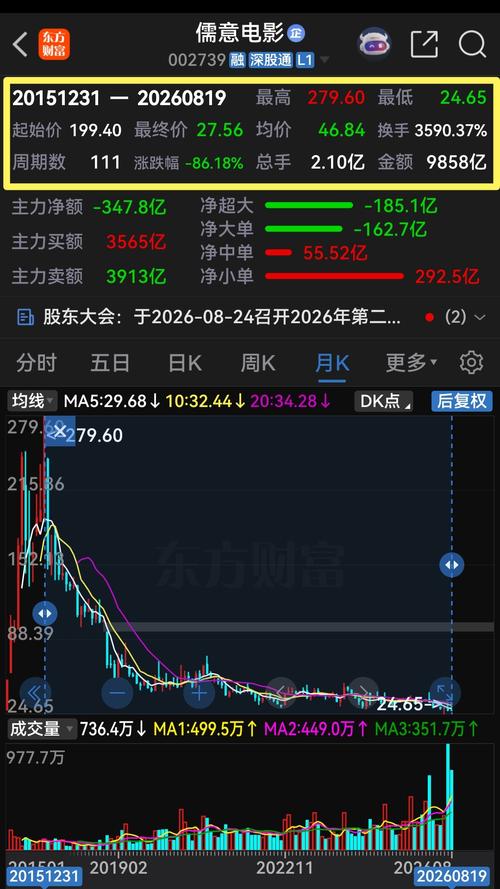Open the 均线 indicator dropdown

32,401
